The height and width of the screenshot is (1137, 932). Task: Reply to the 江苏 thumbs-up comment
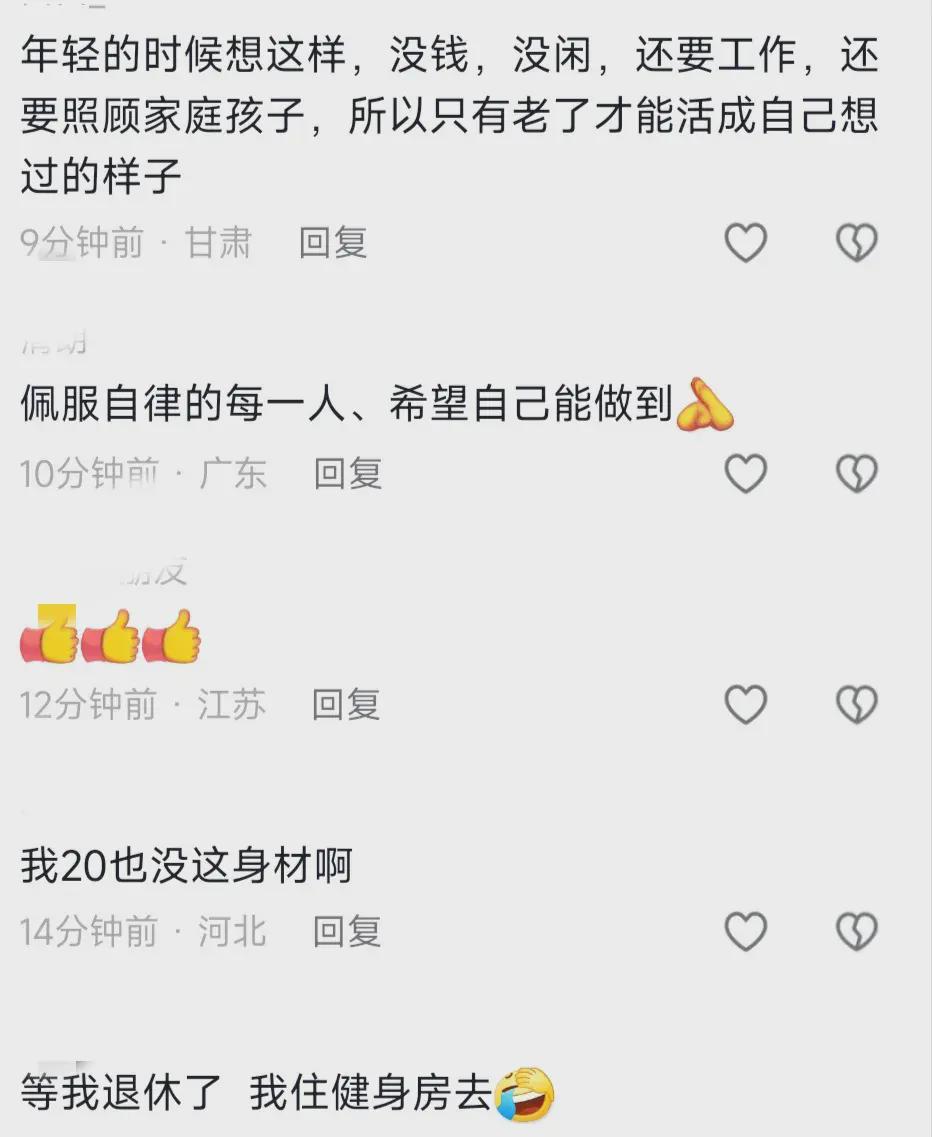[x=346, y=706]
